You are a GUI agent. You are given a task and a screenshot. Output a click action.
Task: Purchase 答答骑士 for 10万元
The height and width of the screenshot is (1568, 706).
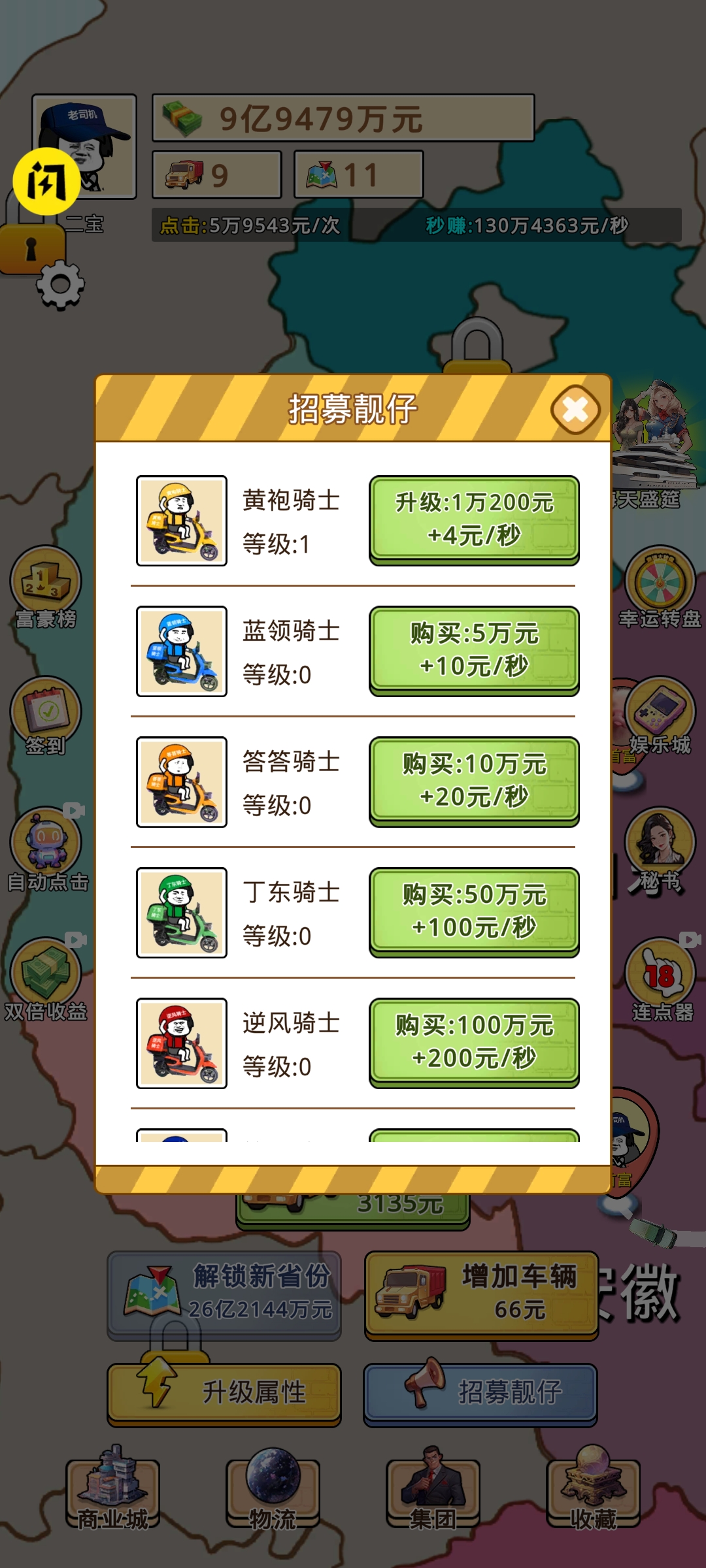pyautogui.click(x=474, y=781)
